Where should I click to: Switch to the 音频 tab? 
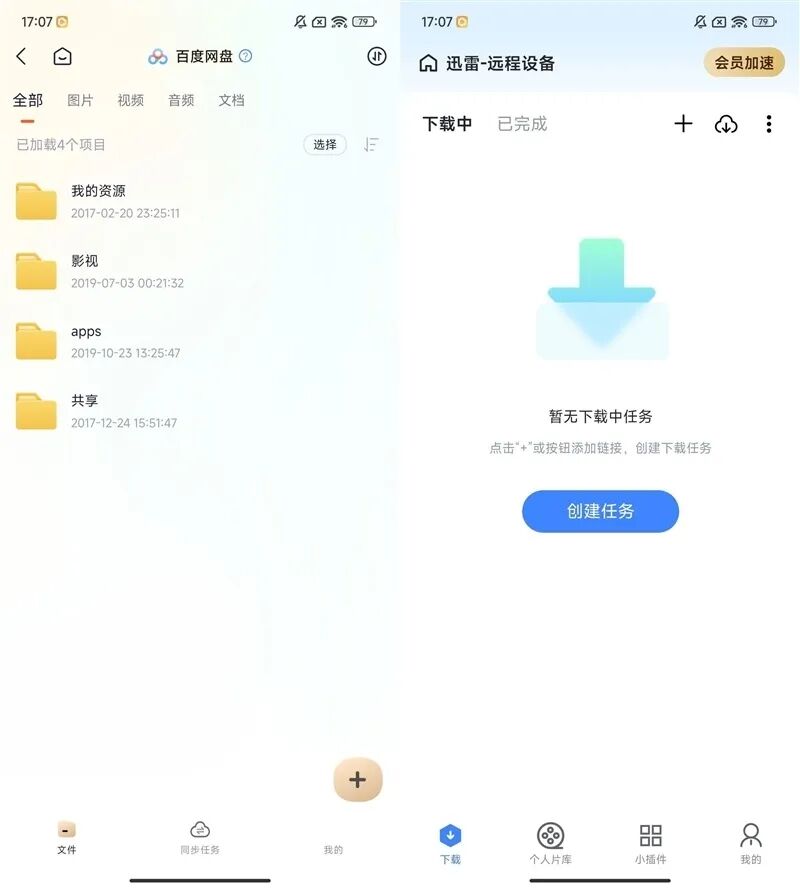(x=181, y=100)
